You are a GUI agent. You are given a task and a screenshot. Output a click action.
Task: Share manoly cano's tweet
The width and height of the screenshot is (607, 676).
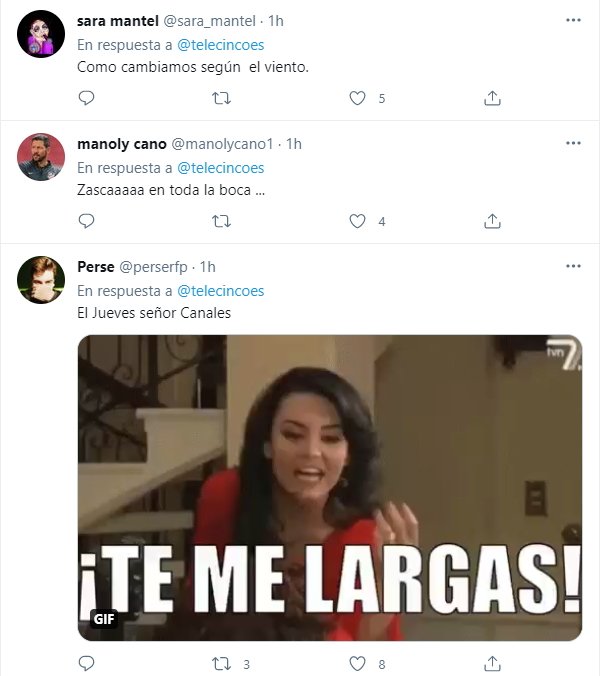tap(492, 221)
